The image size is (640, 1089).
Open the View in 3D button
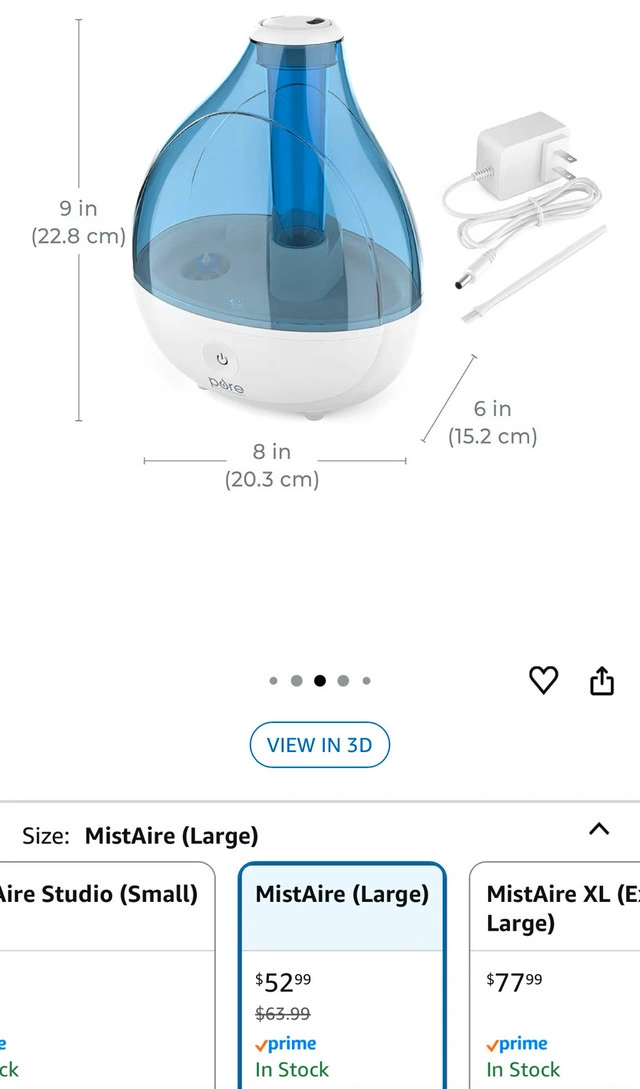tap(319, 745)
